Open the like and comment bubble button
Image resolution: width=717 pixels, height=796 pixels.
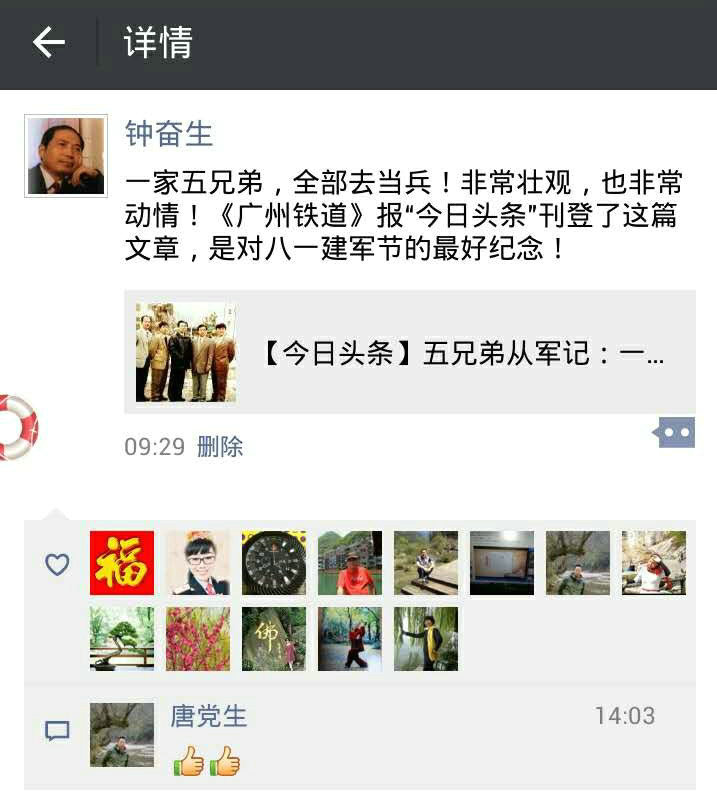pyautogui.click(x=676, y=433)
